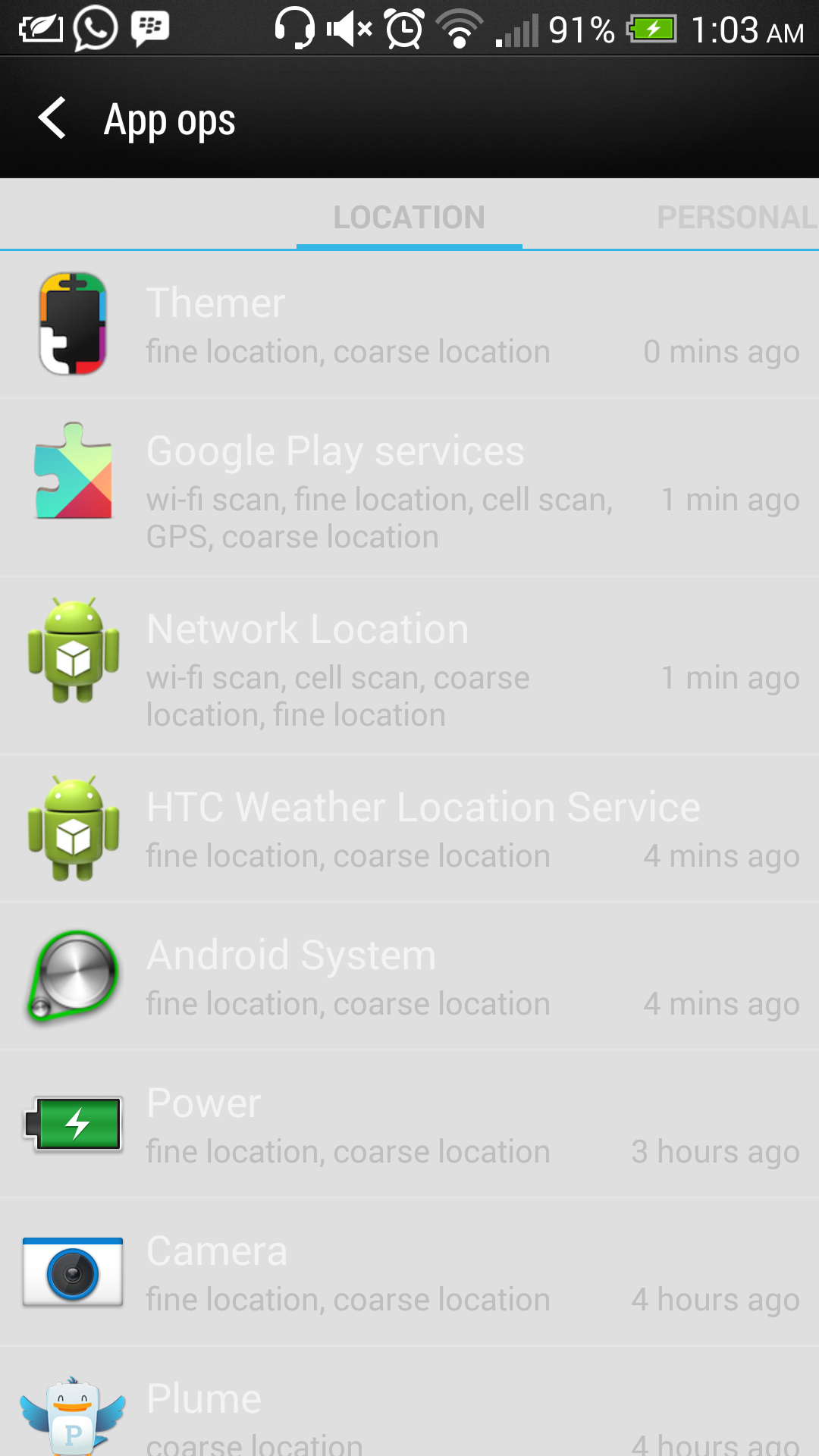This screenshot has width=819, height=1456.
Task: Open Camera location operations
Action: tap(409, 1272)
